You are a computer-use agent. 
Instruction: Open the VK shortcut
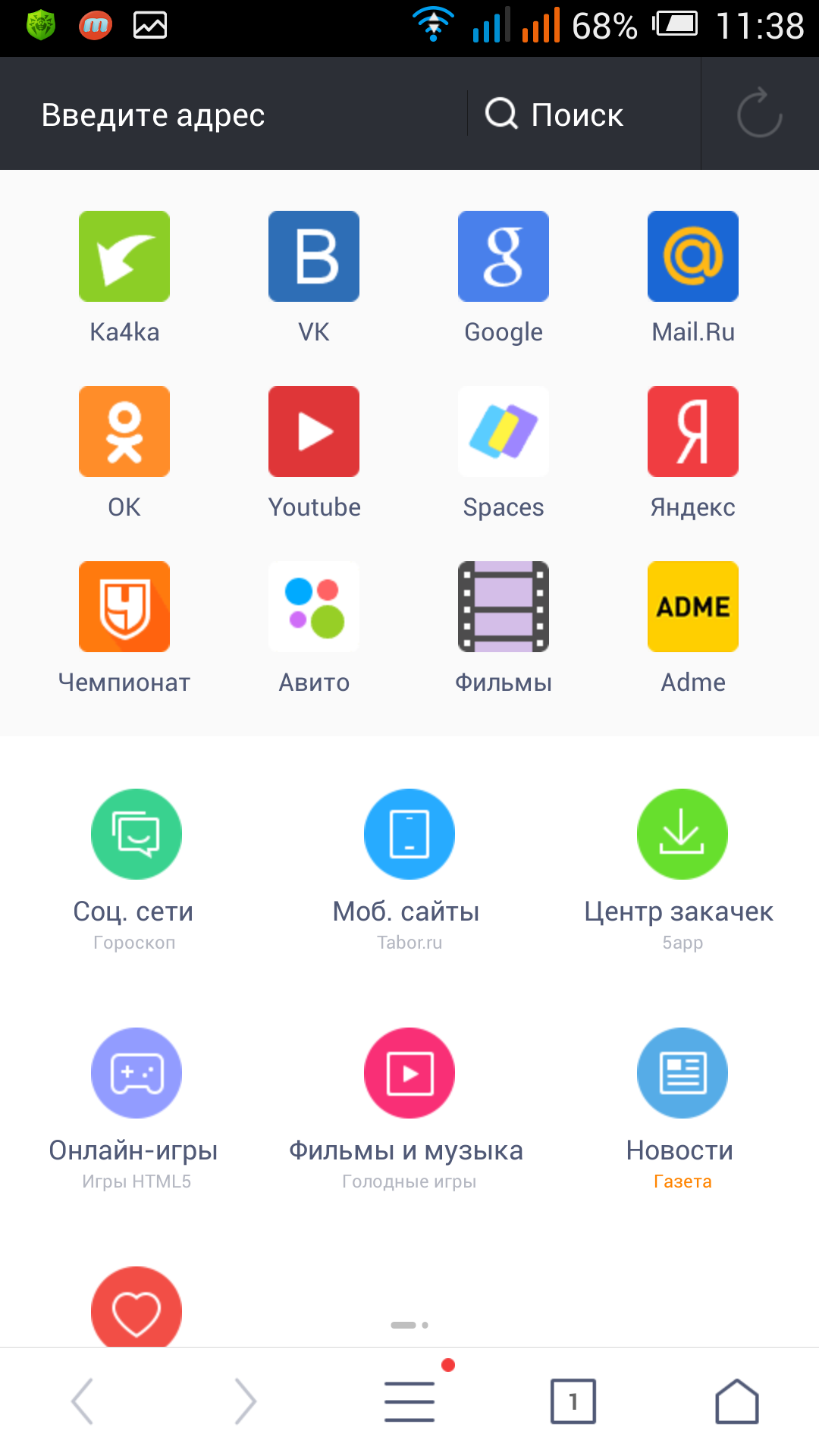pyautogui.click(x=314, y=257)
